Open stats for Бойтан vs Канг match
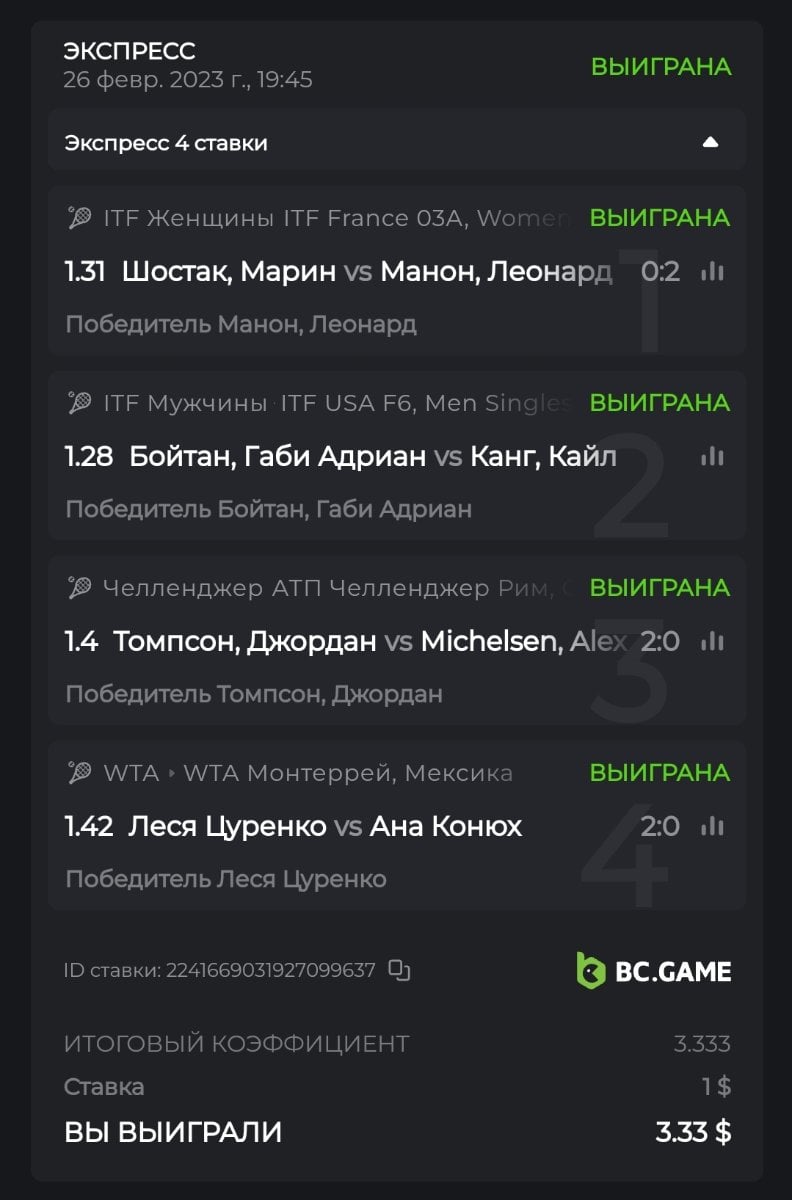Image resolution: width=792 pixels, height=1200 pixels. tap(712, 456)
